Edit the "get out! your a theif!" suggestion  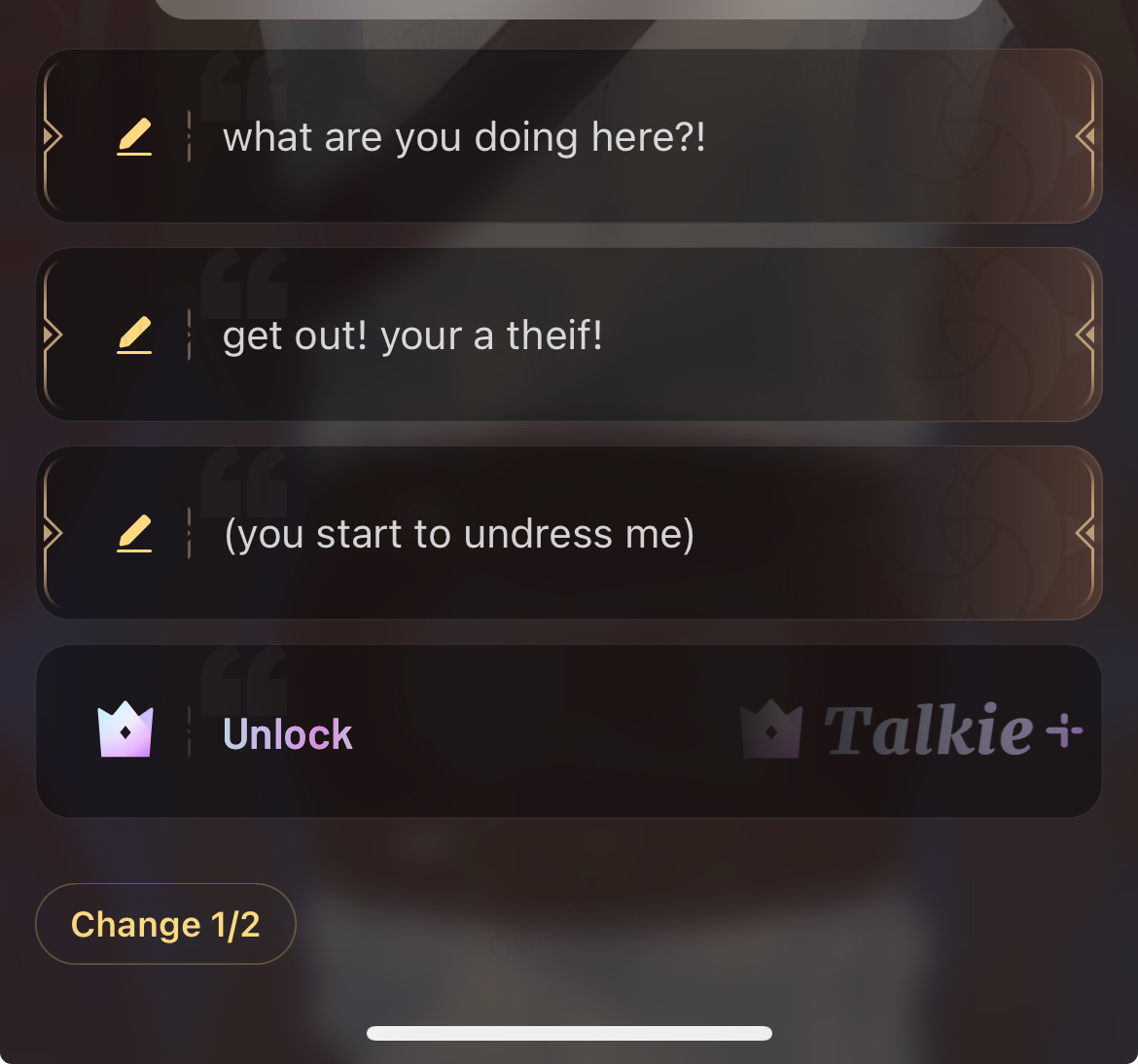(x=134, y=336)
